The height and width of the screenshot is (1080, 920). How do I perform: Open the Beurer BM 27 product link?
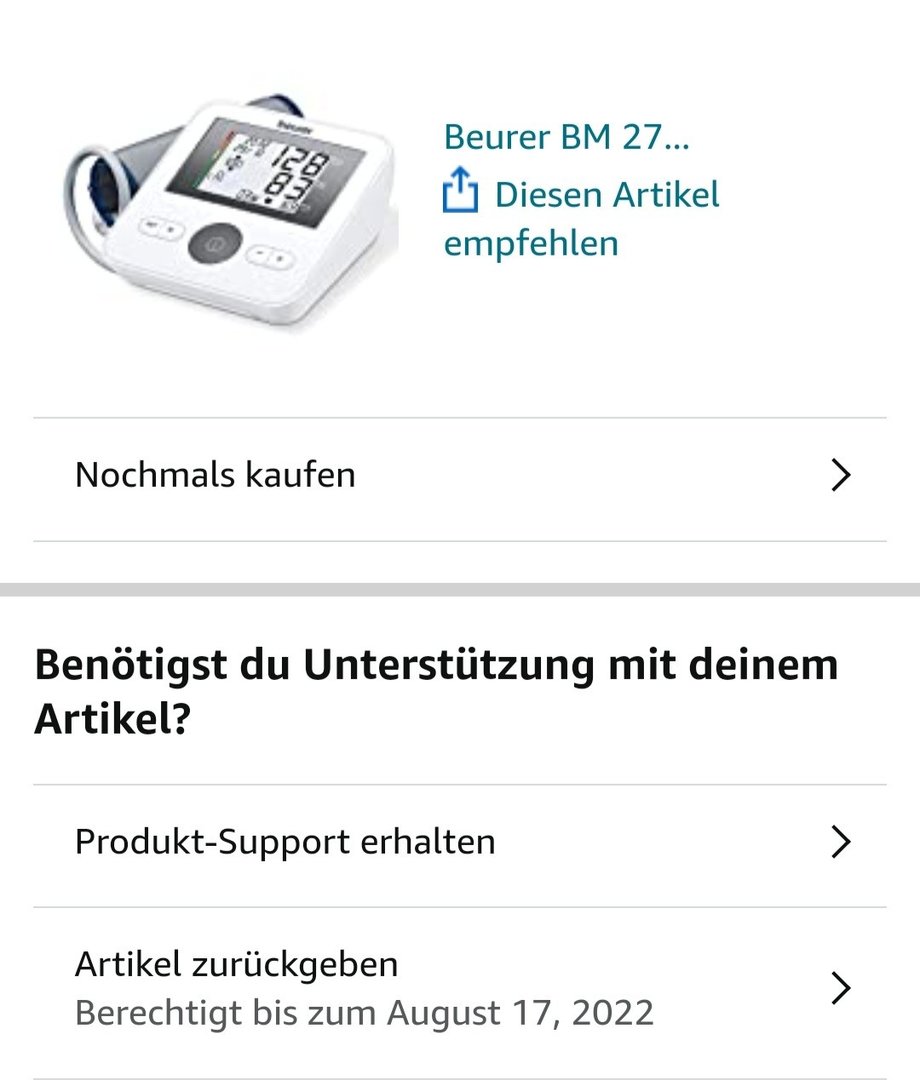(566, 136)
